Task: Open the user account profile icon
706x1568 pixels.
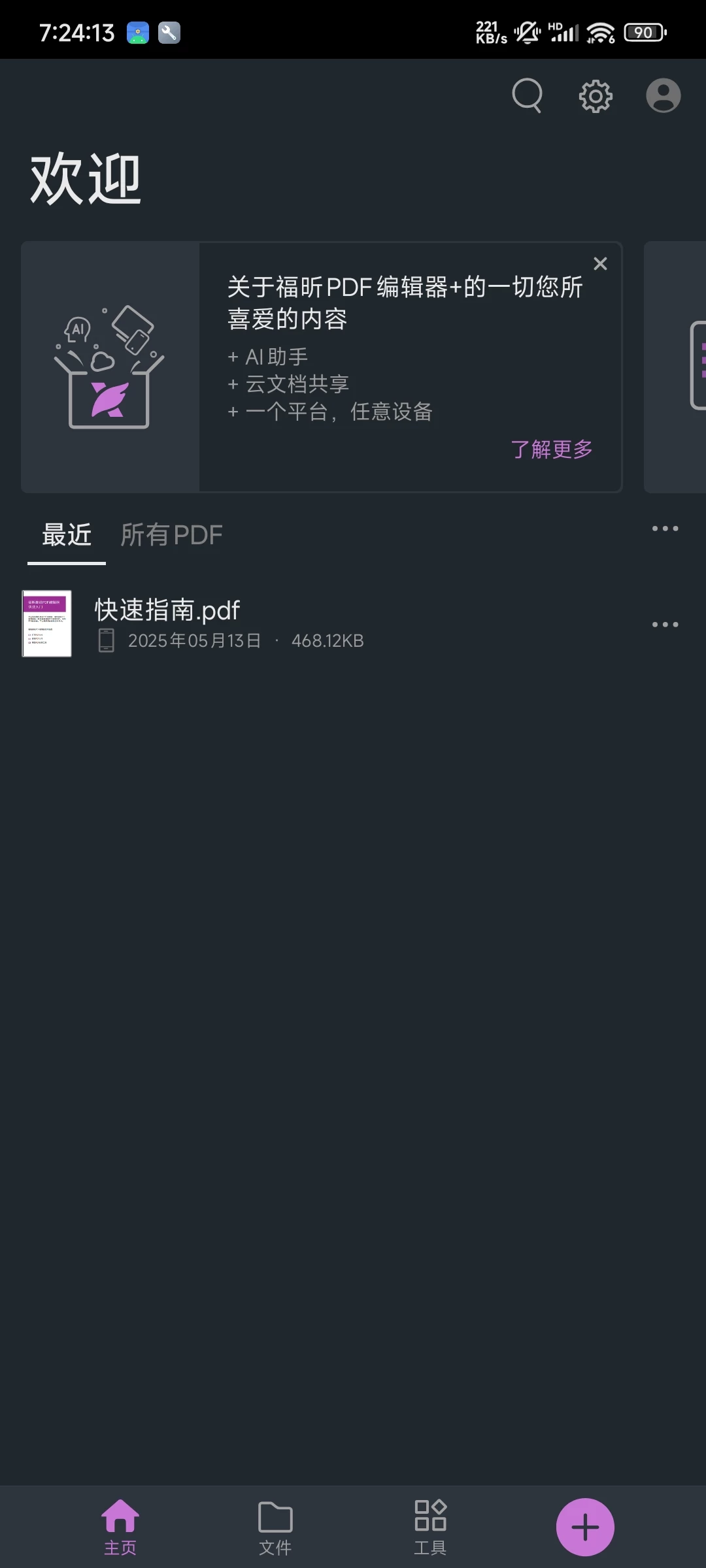Action: pos(664,96)
